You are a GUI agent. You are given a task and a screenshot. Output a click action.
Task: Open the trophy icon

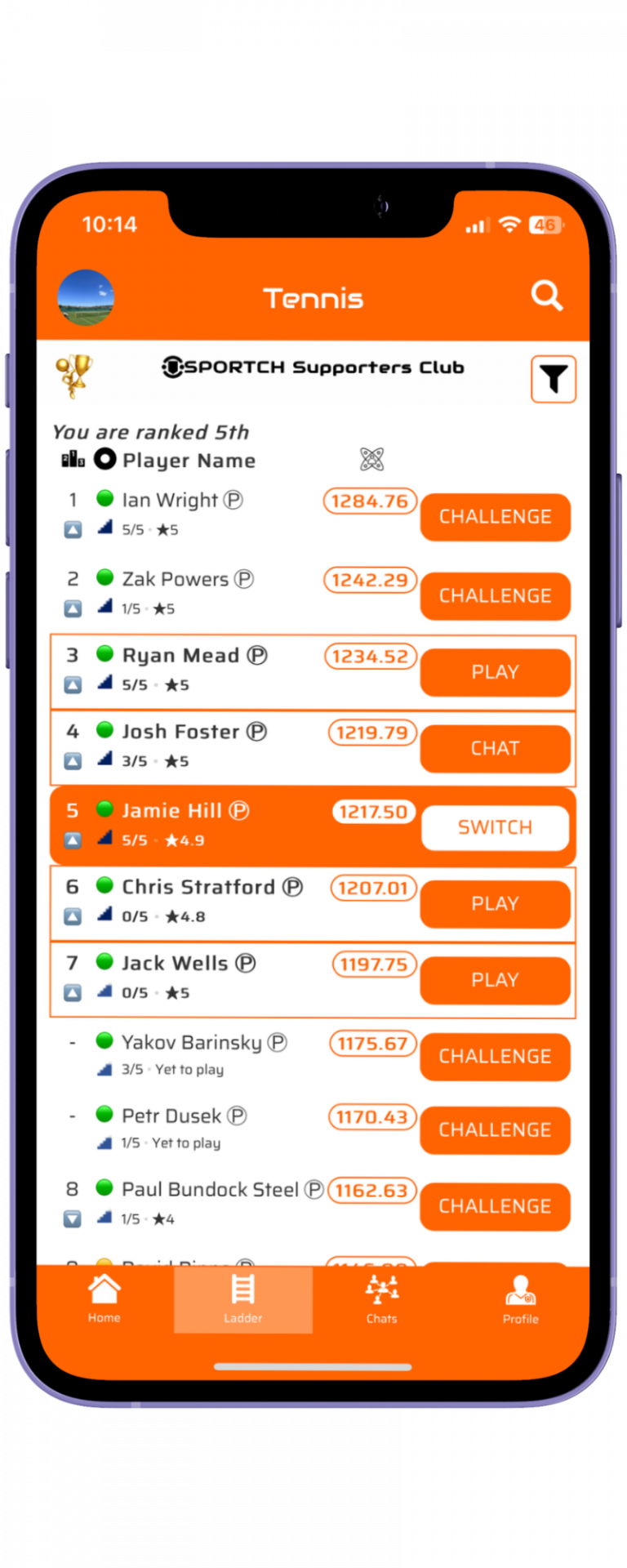pyautogui.click(x=73, y=376)
